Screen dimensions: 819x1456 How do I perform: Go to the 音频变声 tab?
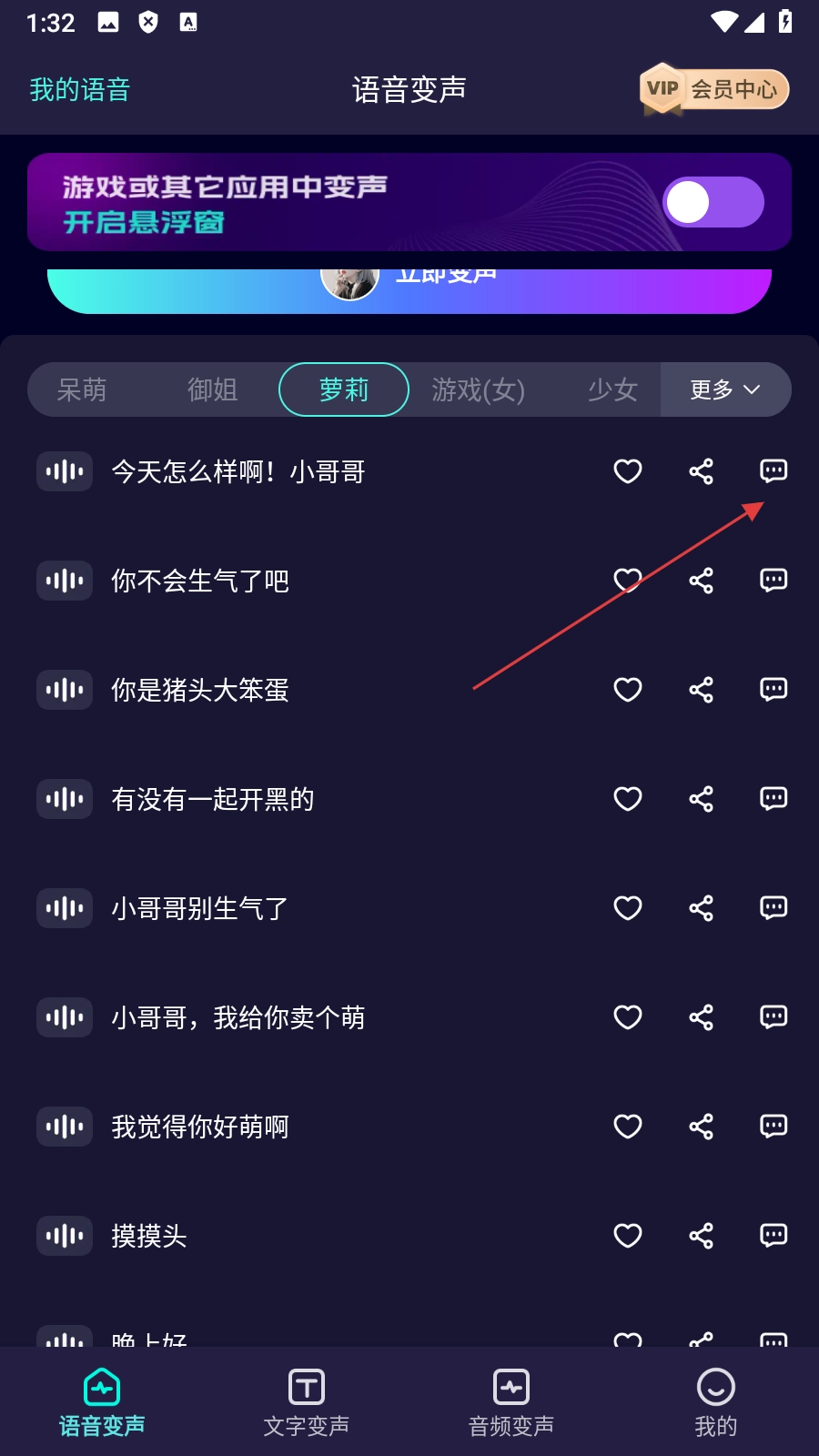[511, 1402]
